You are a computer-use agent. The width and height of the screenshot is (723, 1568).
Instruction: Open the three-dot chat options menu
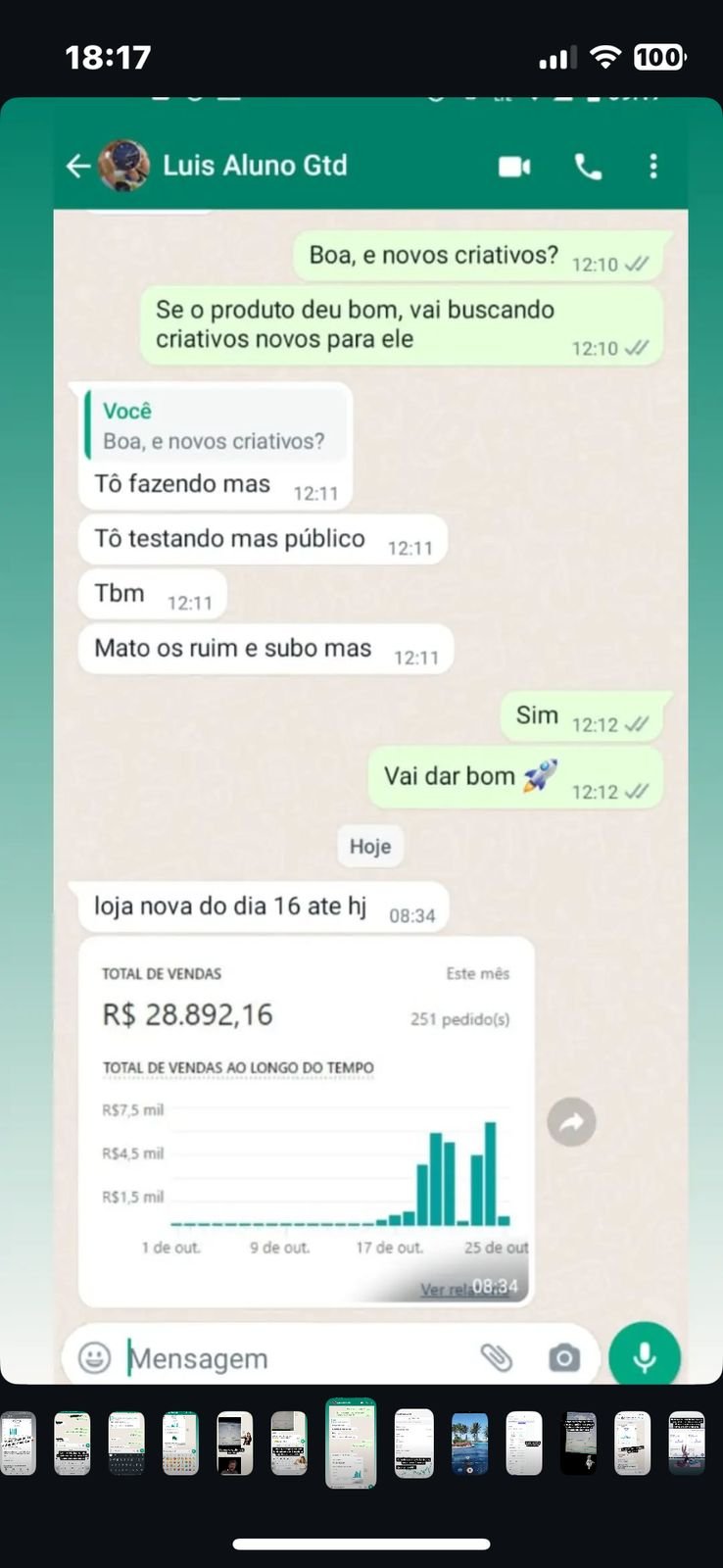pos(653,167)
